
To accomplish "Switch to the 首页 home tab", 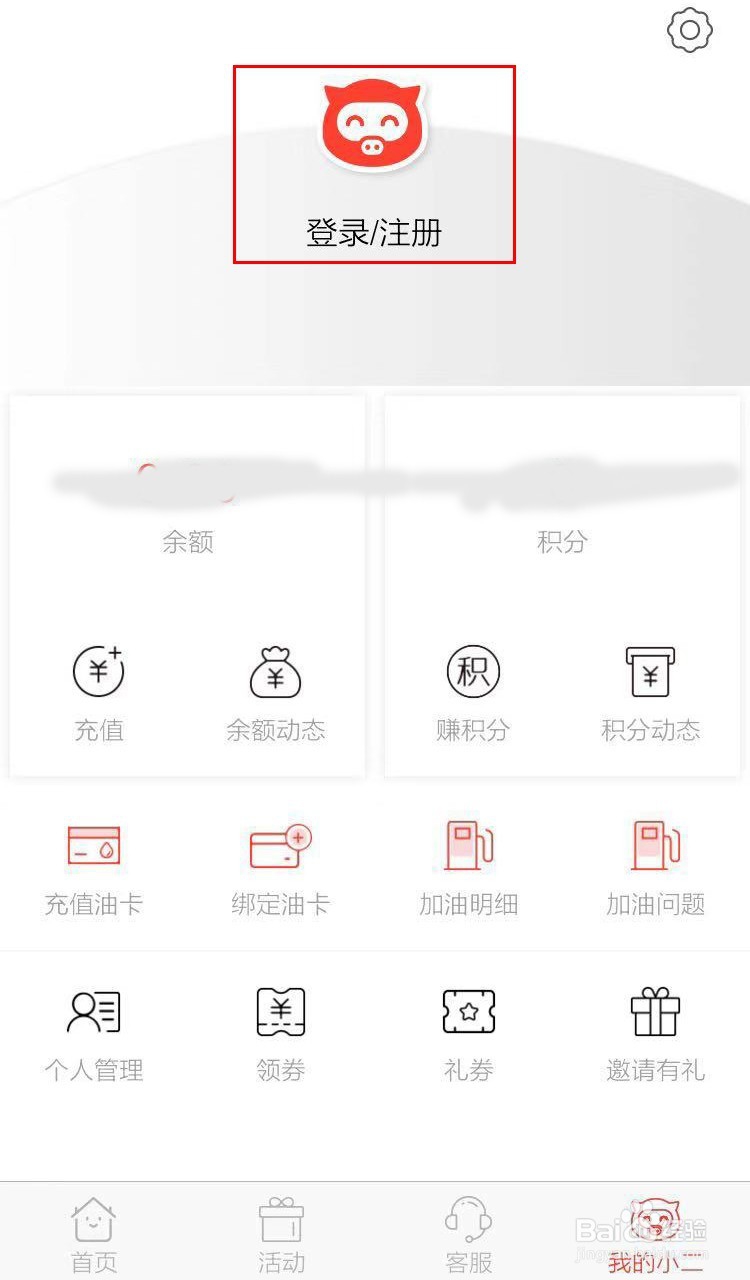I will pos(93,1228).
